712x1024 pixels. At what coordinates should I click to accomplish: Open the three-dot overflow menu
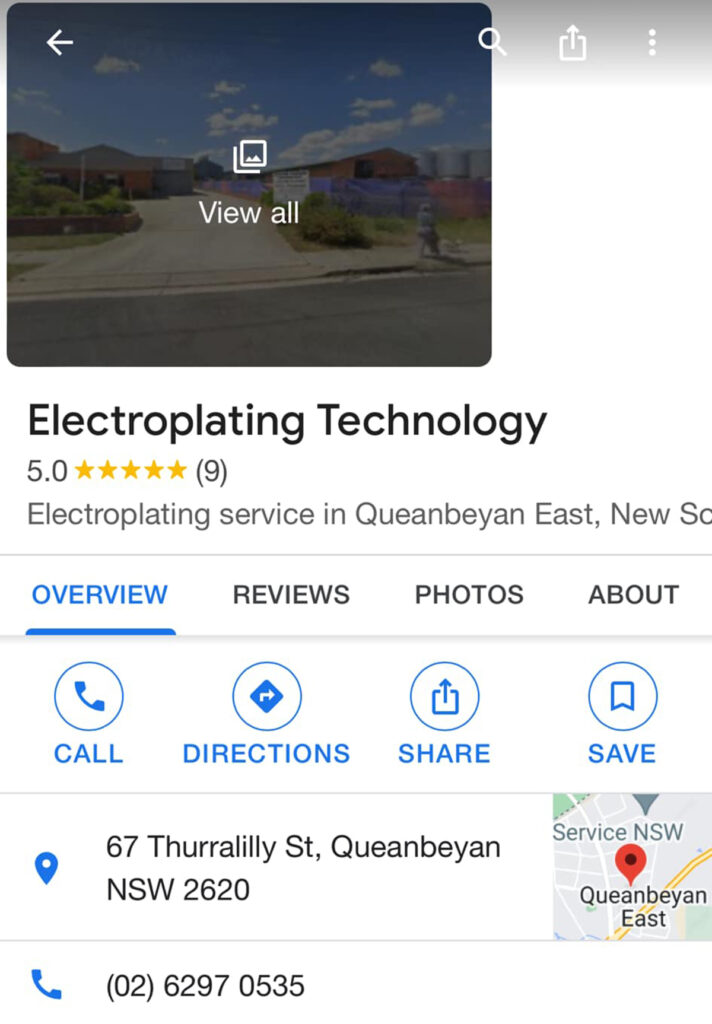coord(652,42)
